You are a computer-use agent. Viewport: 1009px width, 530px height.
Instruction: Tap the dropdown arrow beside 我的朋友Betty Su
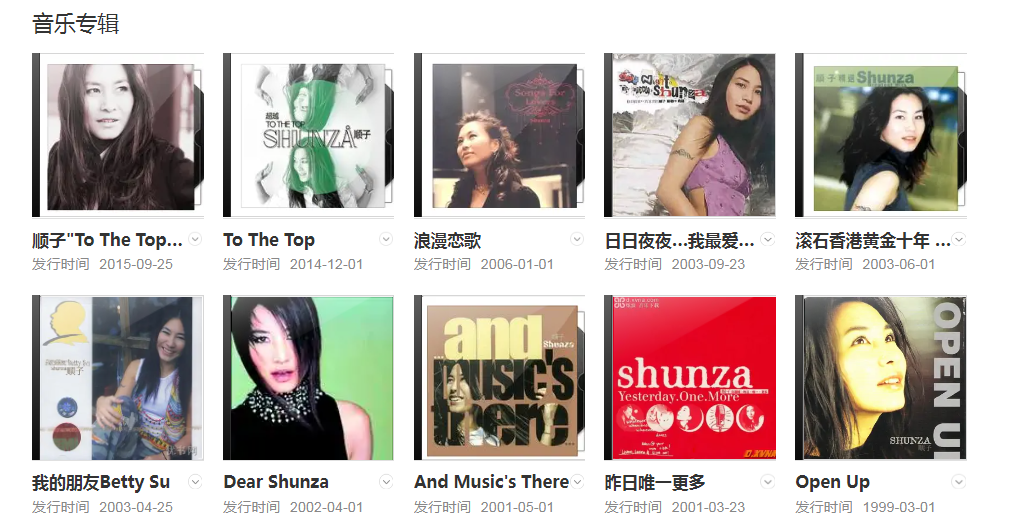tap(195, 482)
